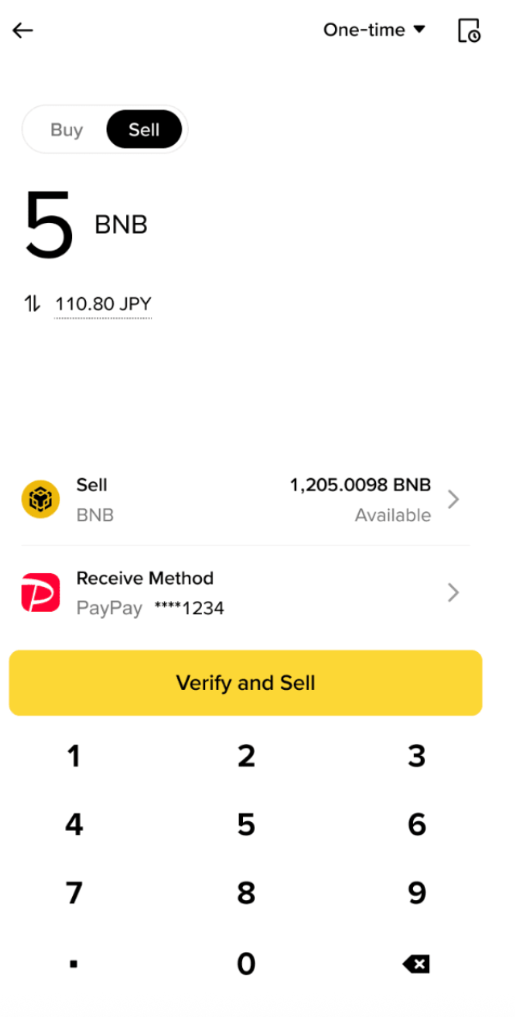Enter digit 2 on the keypad
This screenshot has width=515, height=1017.
point(246,757)
